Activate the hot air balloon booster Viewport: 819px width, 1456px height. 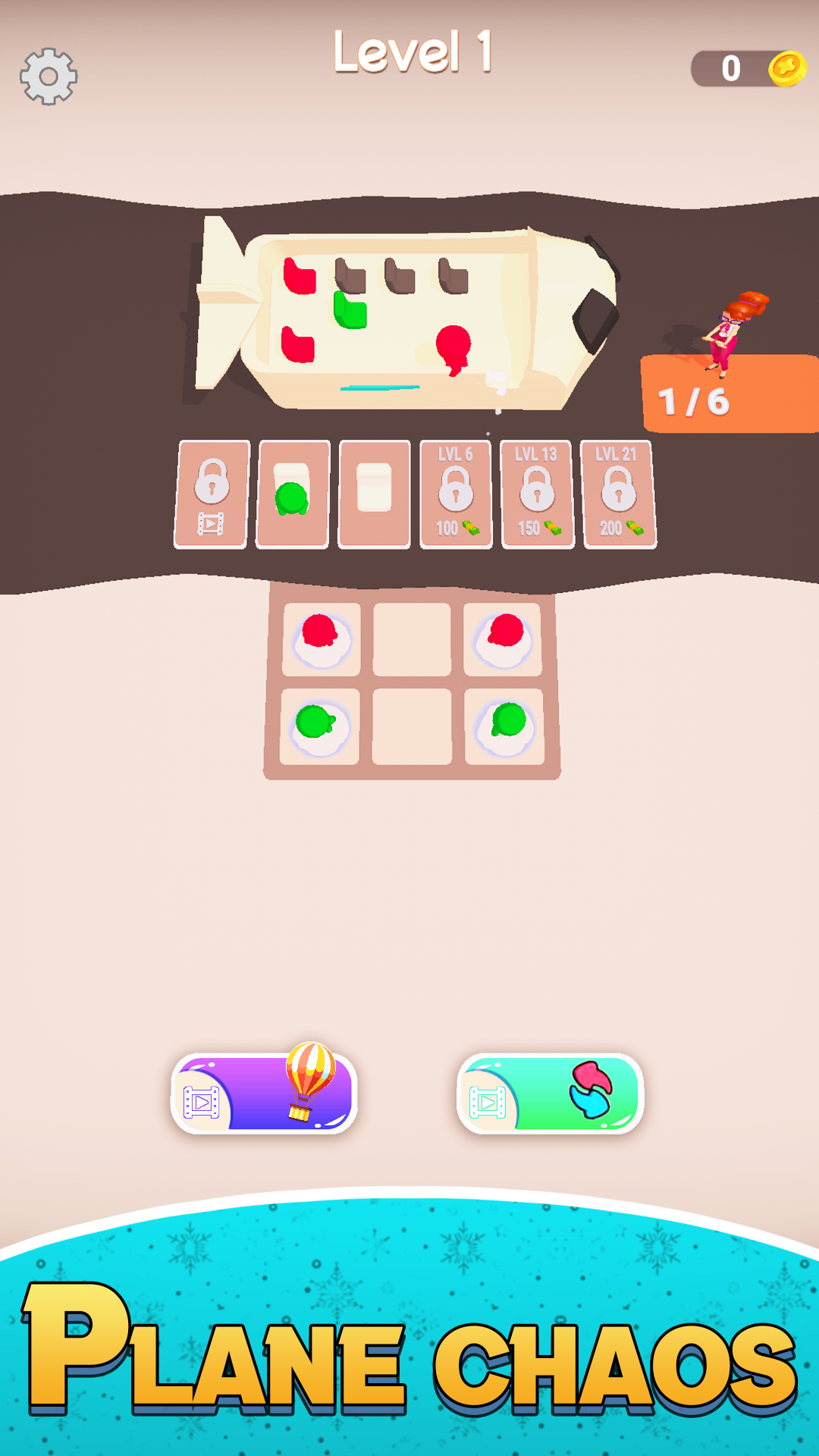(264, 1092)
